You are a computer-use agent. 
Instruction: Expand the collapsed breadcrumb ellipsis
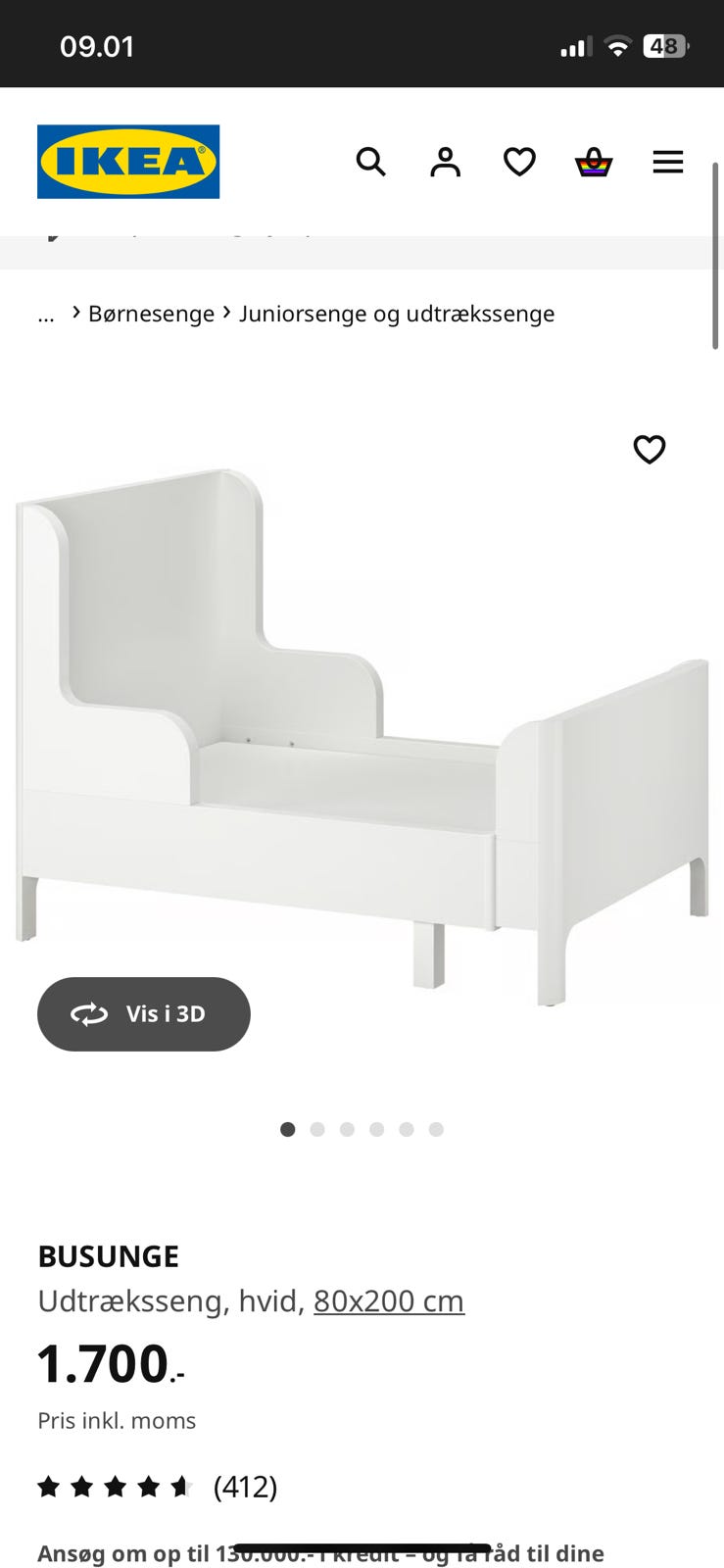(x=46, y=315)
